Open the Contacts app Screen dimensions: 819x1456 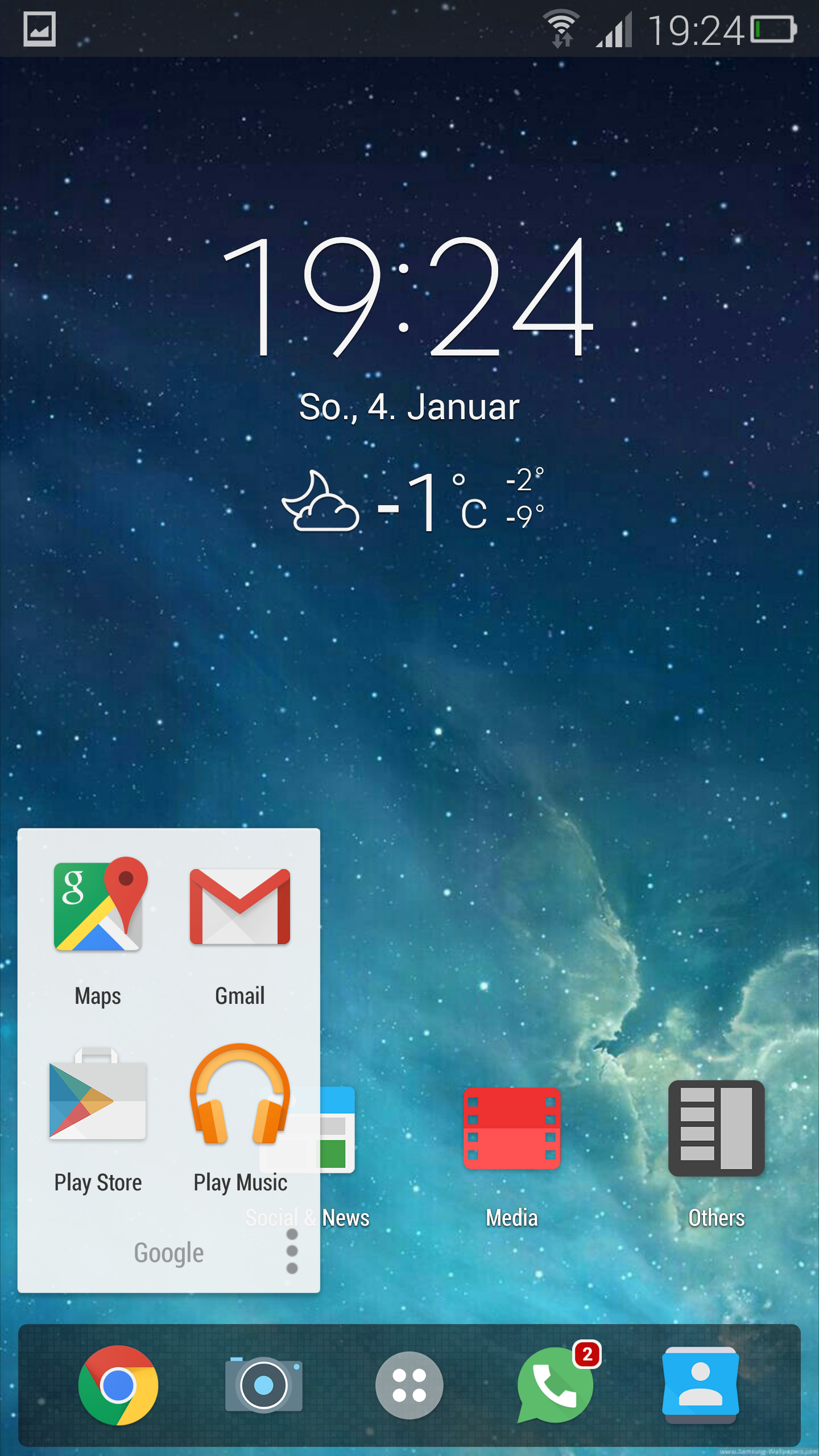pyautogui.click(x=701, y=1385)
